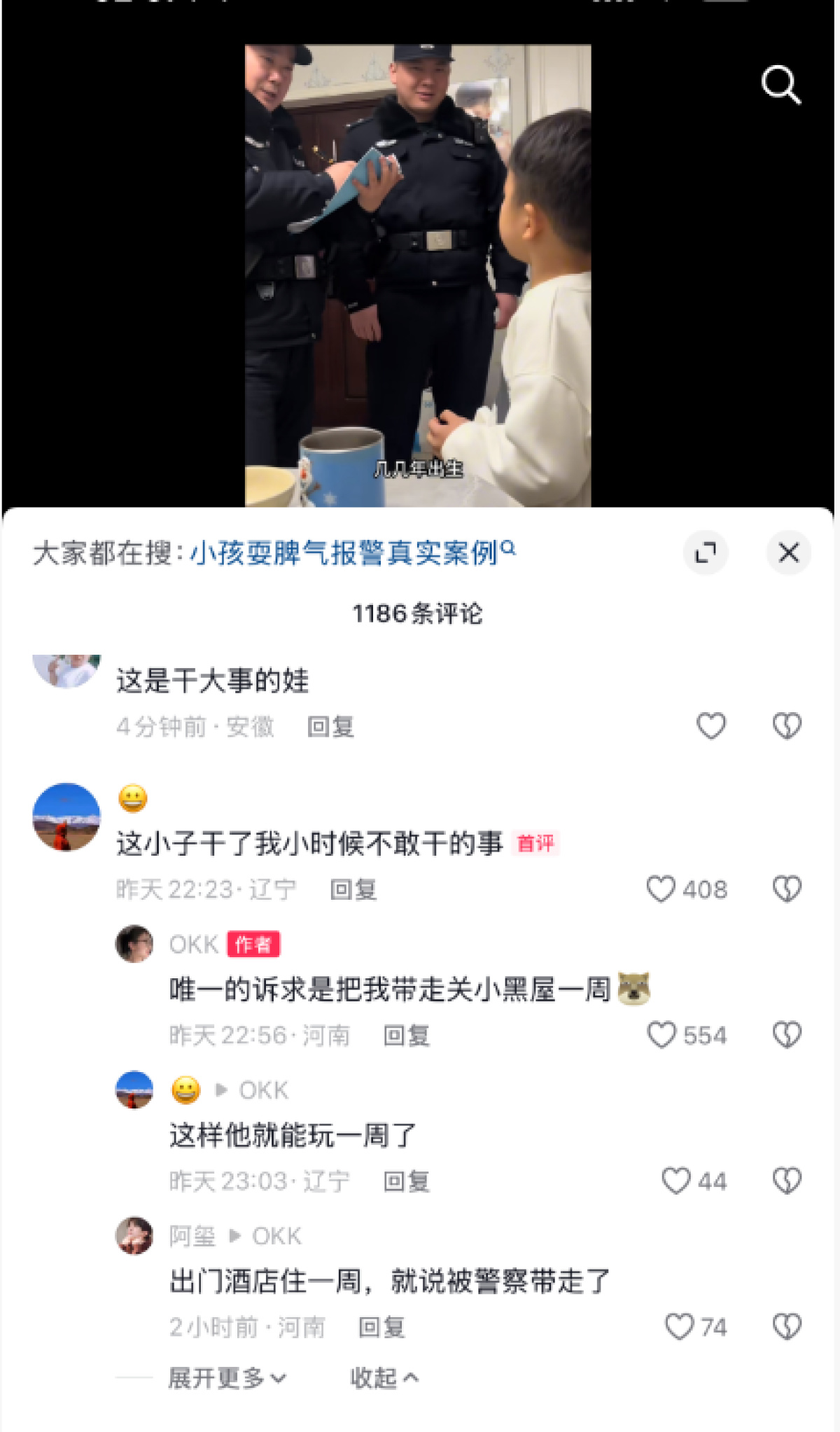Open the search magnifier icon
The height and width of the screenshot is (1432, 840).
tap(780, 85)
